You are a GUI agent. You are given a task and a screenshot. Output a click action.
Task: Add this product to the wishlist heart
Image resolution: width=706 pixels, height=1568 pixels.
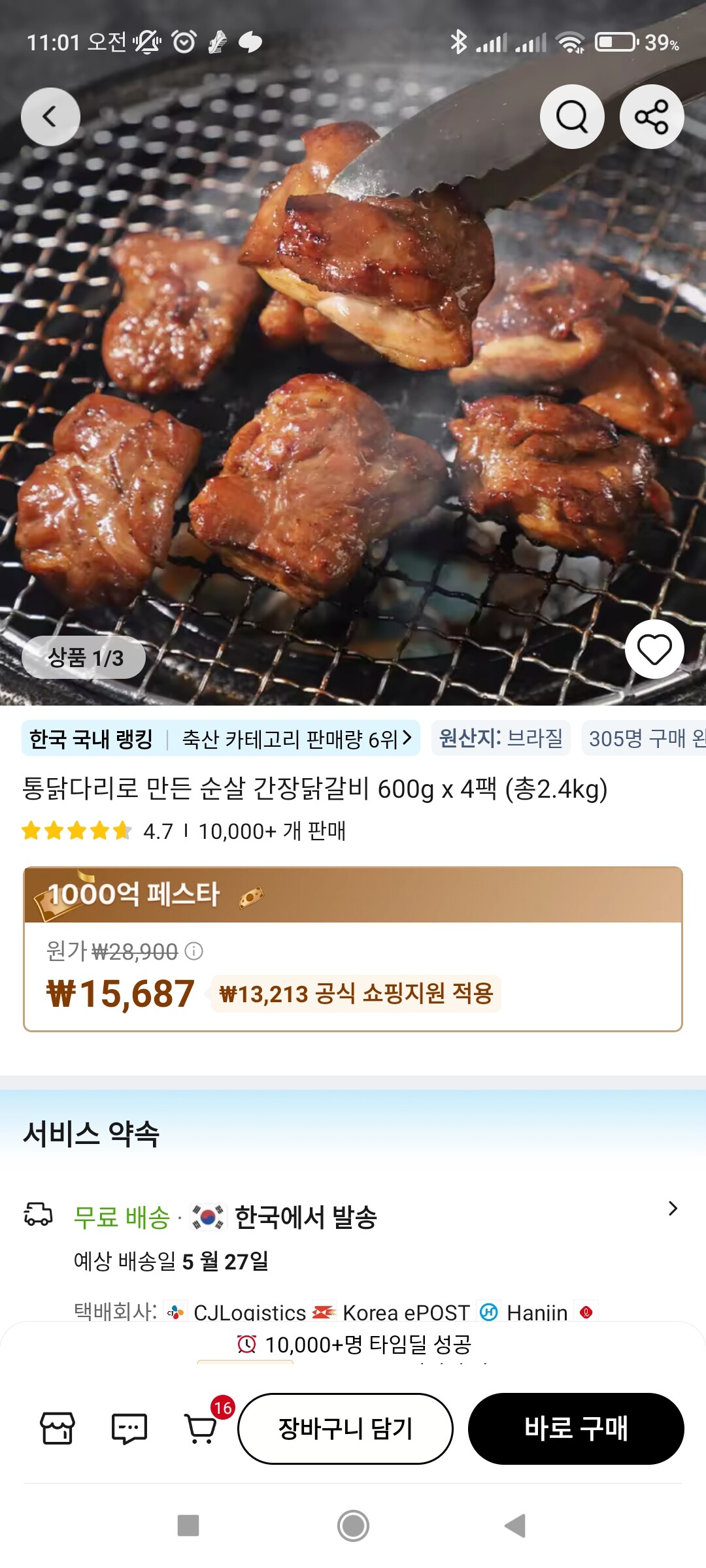(654, 650)
